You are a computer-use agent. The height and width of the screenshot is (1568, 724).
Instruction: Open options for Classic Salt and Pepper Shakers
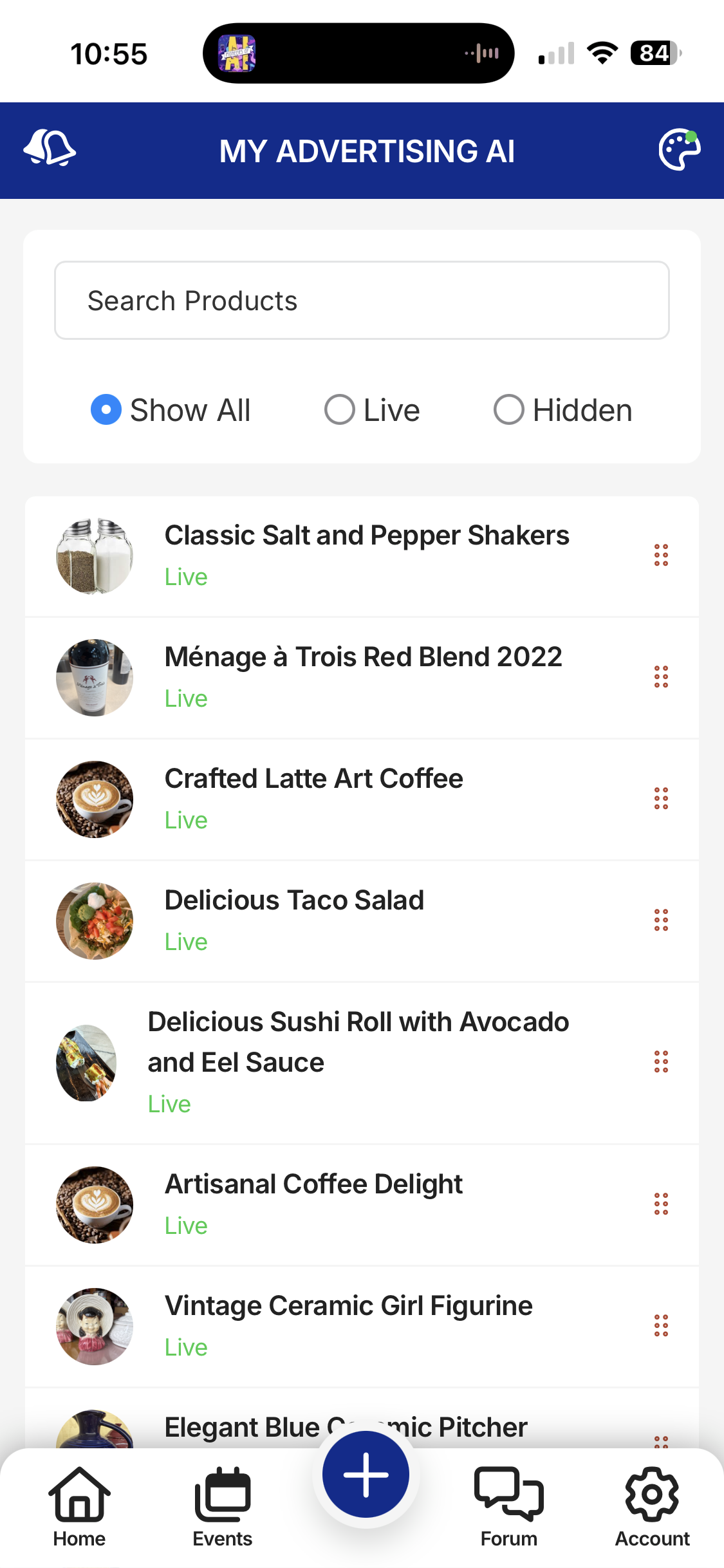click(x=661, y=555)
